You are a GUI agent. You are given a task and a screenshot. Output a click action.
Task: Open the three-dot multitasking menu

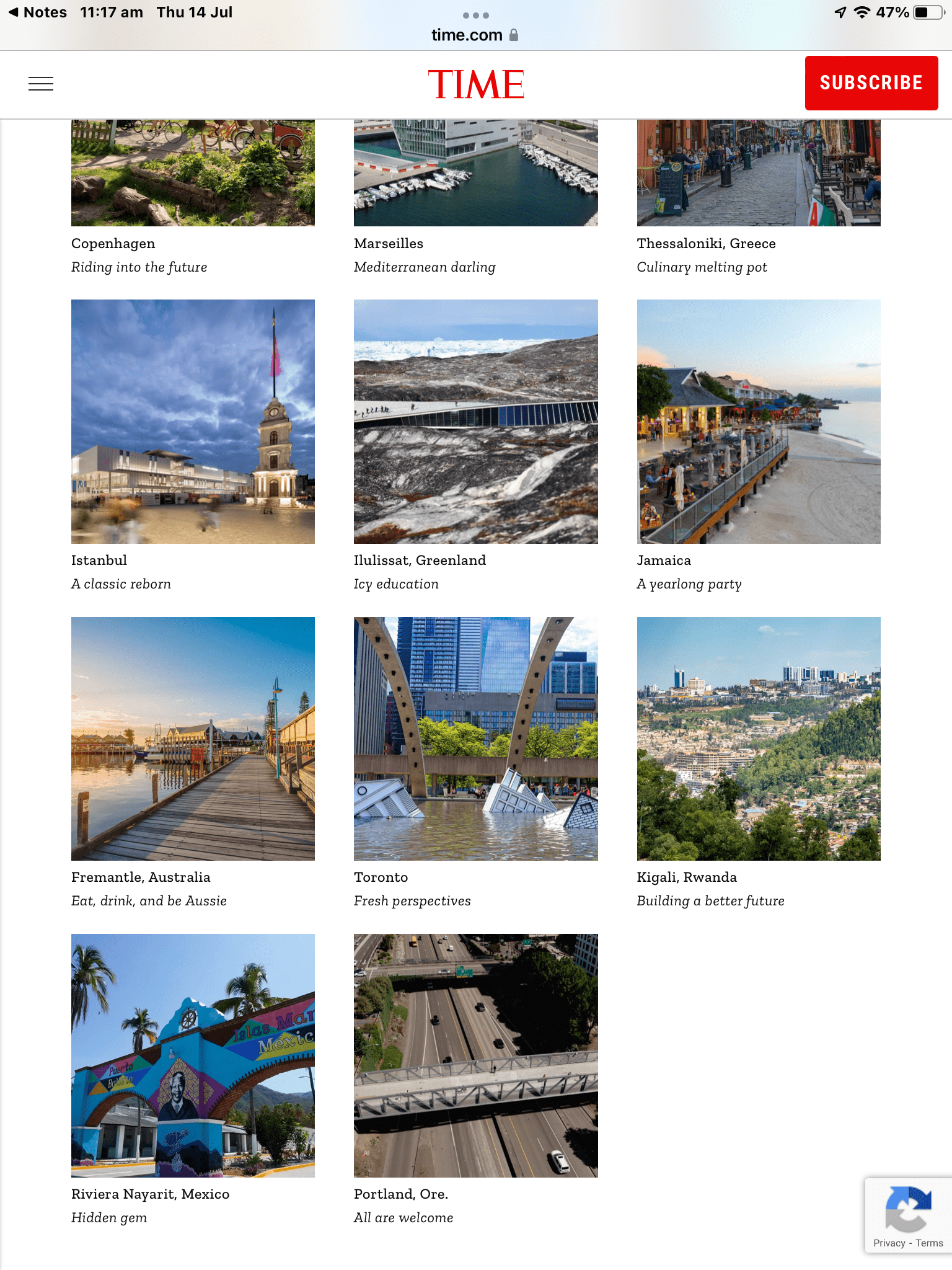[x=475, y=16]
